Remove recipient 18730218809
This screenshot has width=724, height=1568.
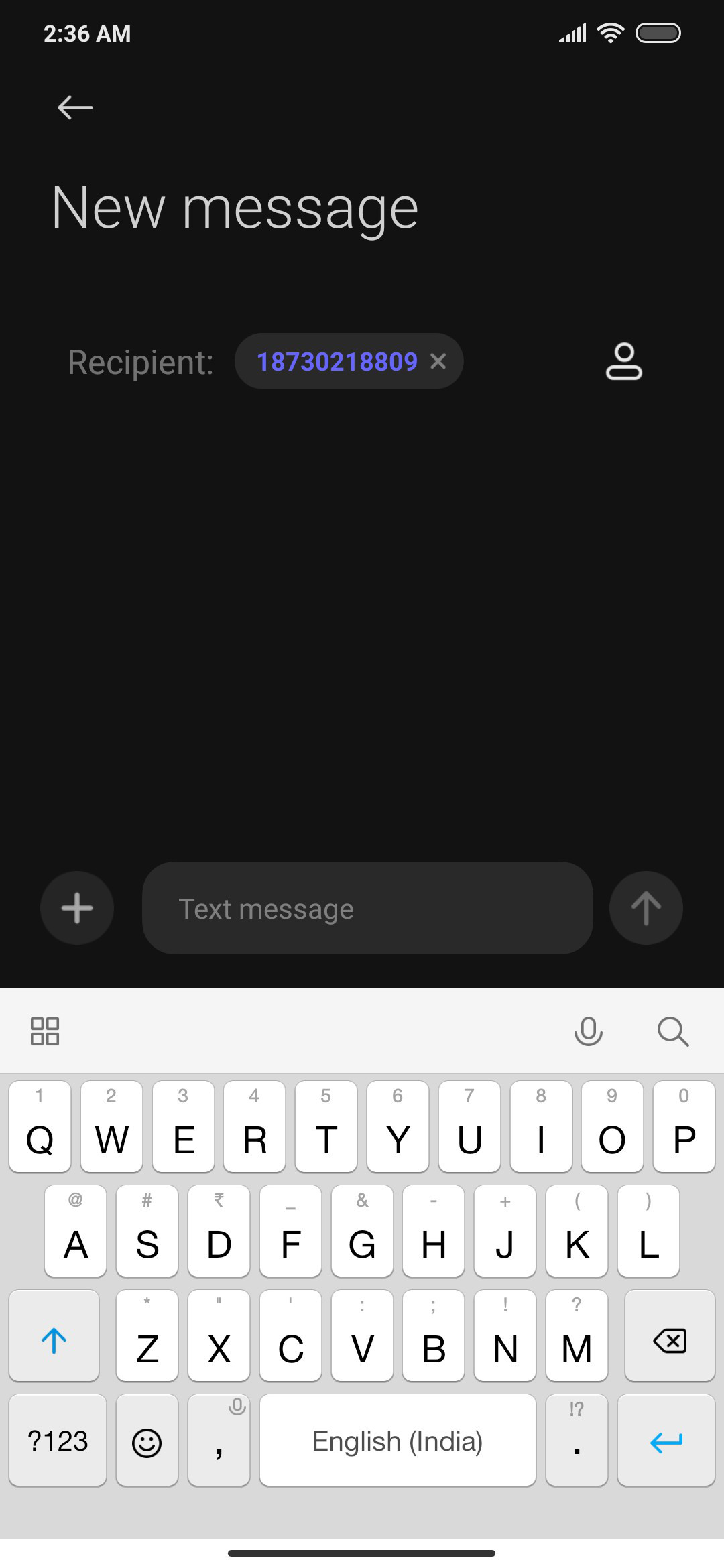click(438, 362)
